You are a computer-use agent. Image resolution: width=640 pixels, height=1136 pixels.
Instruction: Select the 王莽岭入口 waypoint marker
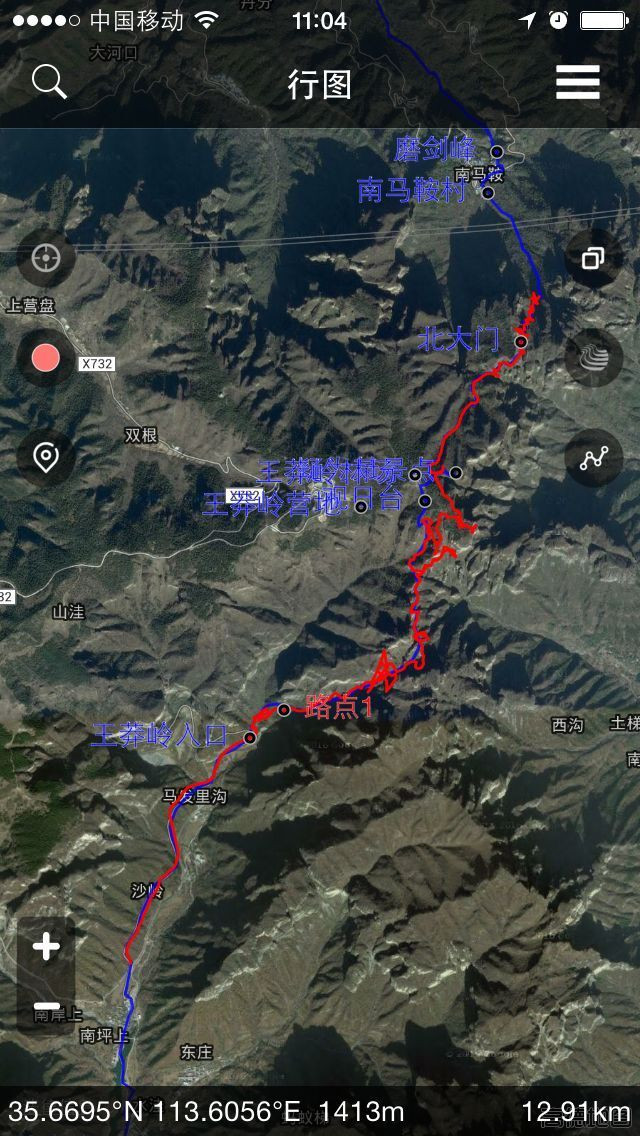tap(250, 738)
